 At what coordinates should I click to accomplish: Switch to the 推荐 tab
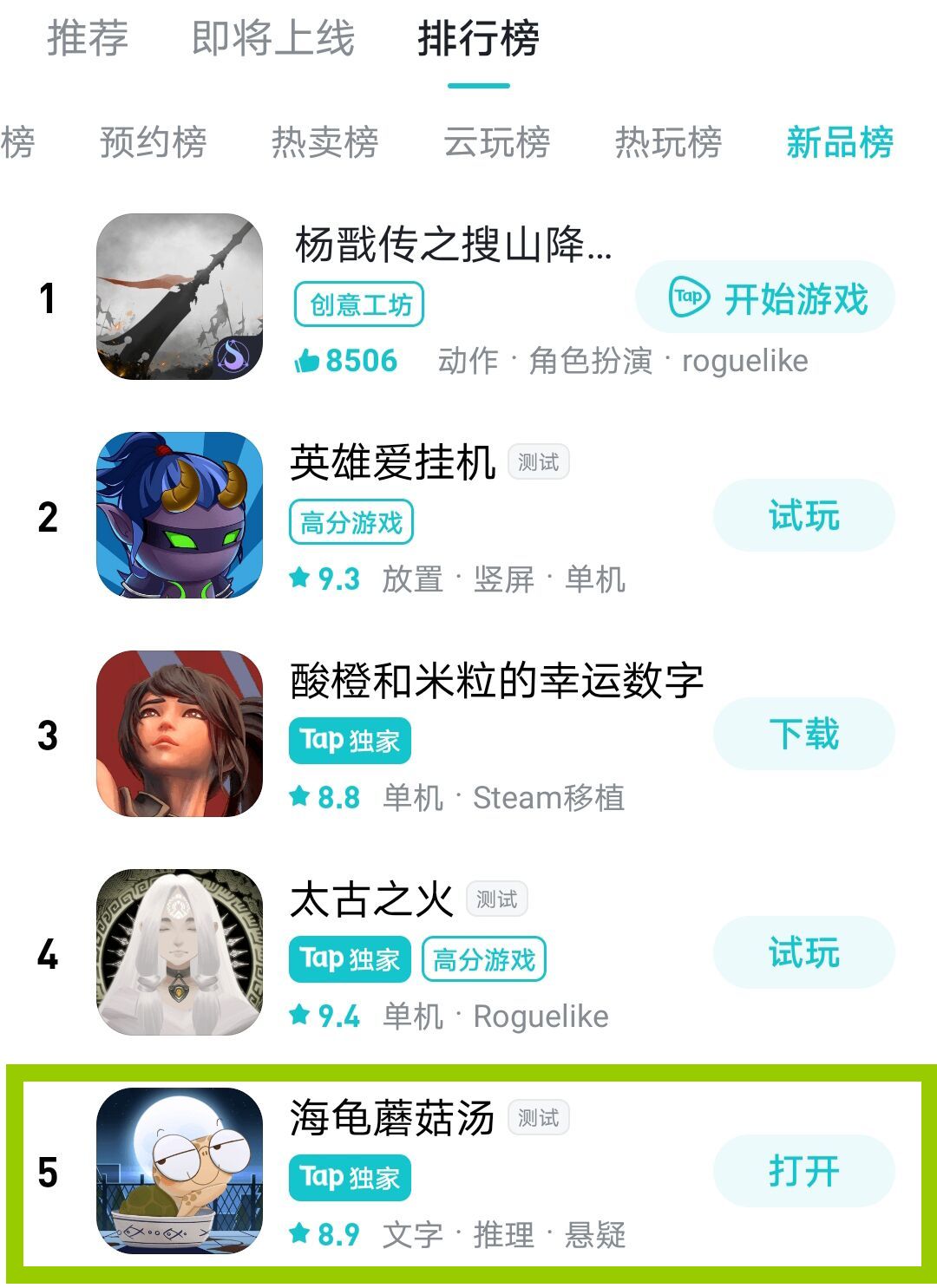pos(88,38)
